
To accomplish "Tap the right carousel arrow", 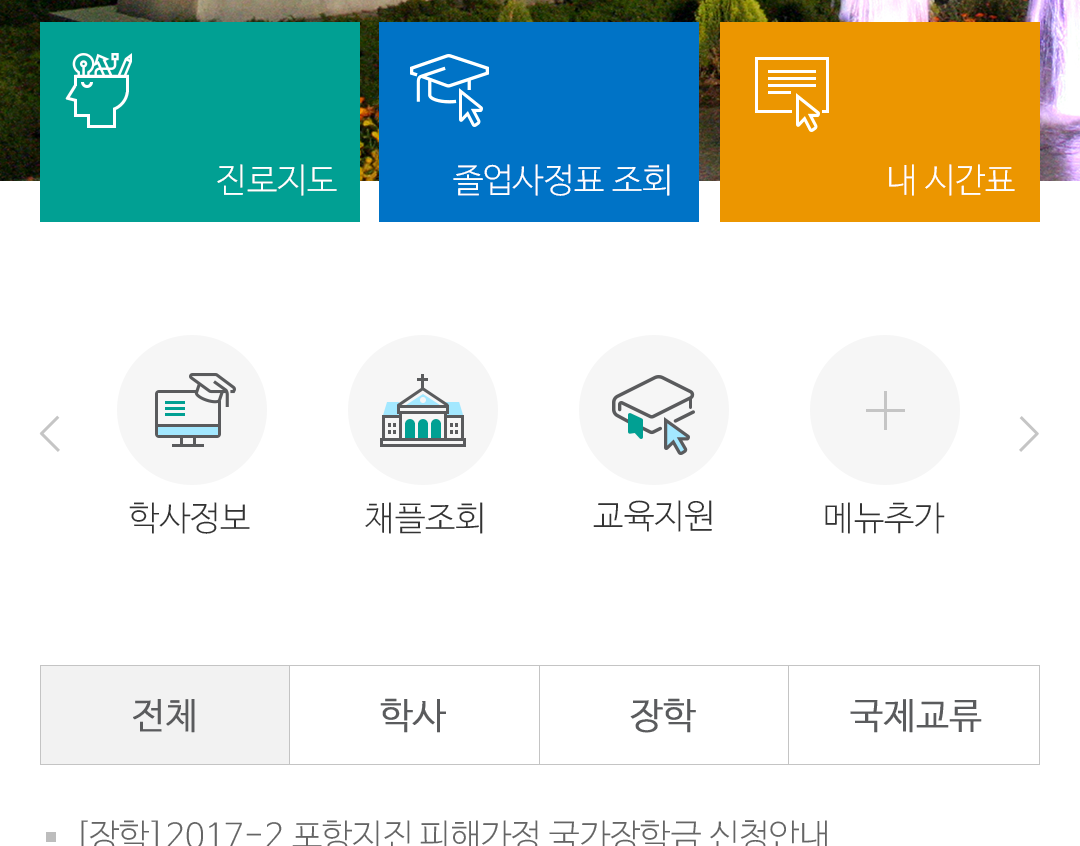I will (x=1028, y=434).
